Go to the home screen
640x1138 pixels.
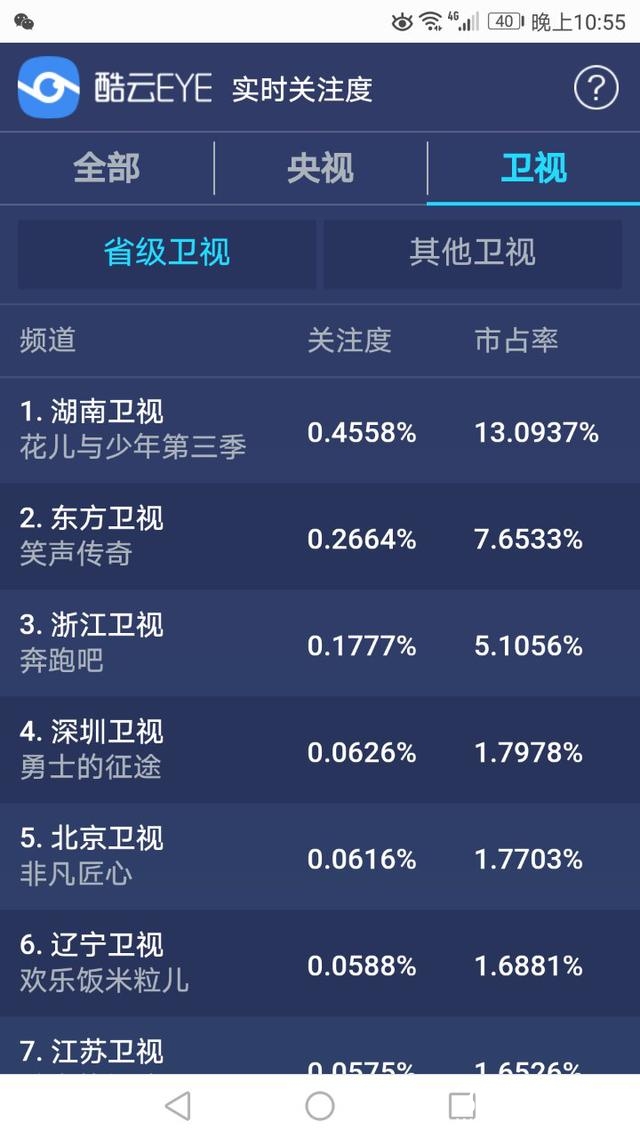[x=320, y=1105]
